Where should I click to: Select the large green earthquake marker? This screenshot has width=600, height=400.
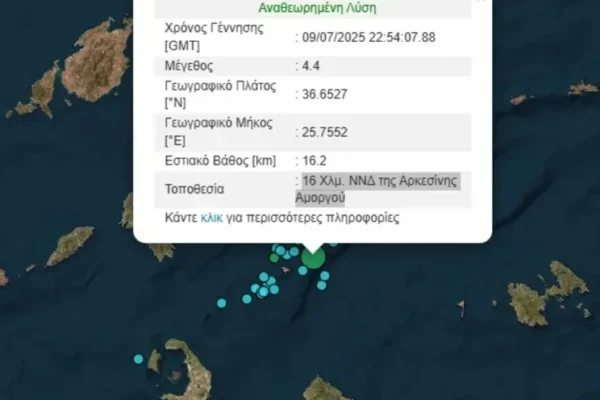pyautogui.click(x=313, y=258)
